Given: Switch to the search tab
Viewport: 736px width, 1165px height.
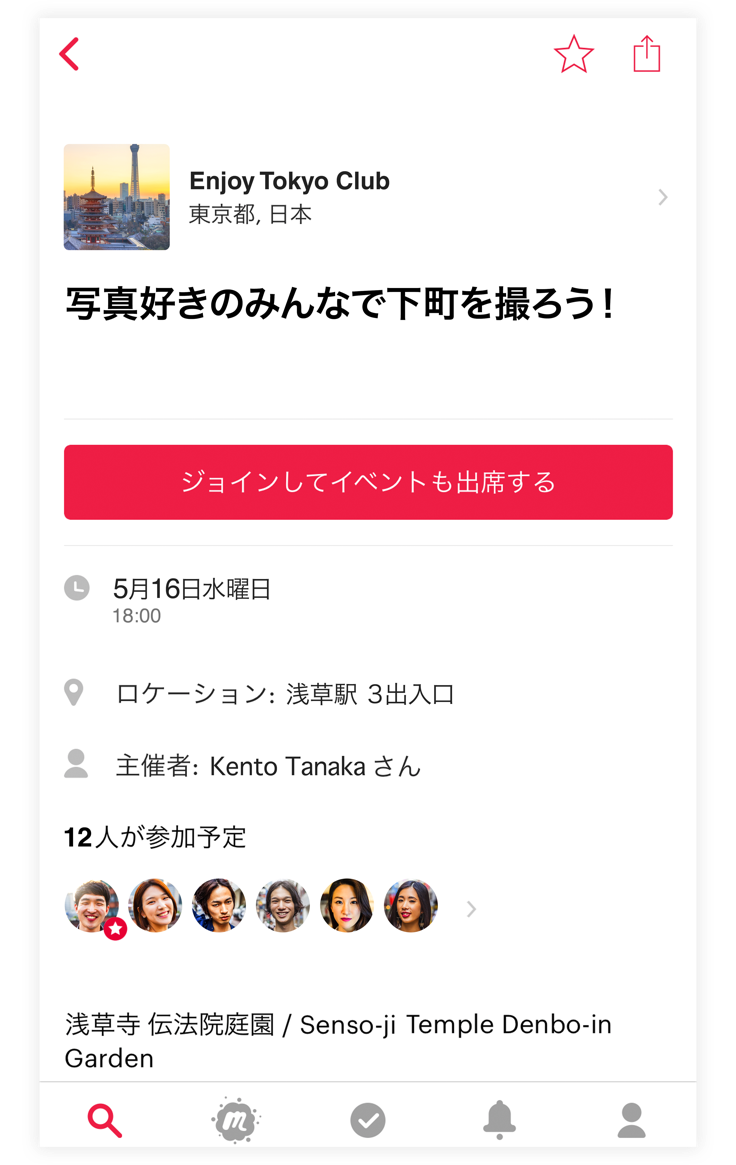Looking at the screenshot, I should pyautogui.click(x=104, y=1120).
